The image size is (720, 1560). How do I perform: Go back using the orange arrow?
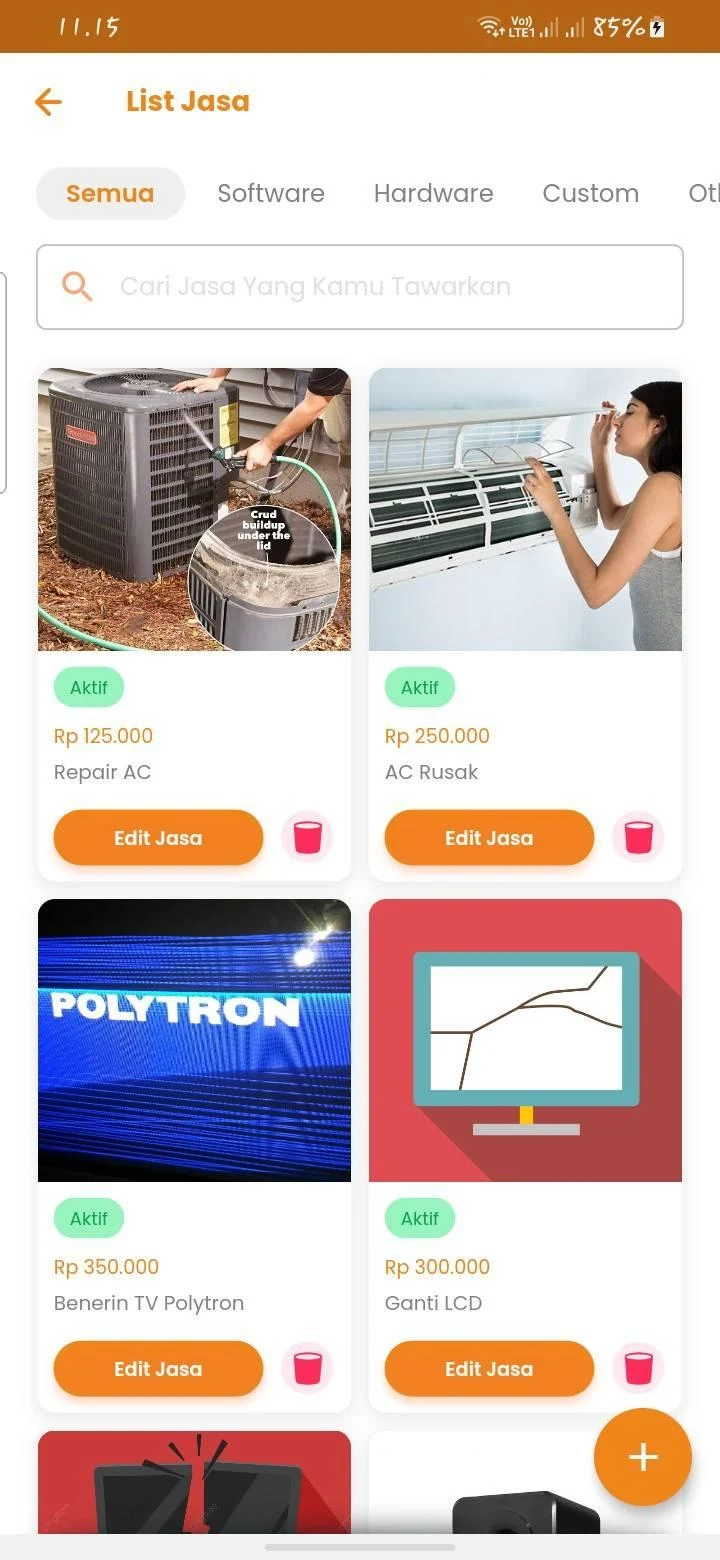[x=48, y=101]
